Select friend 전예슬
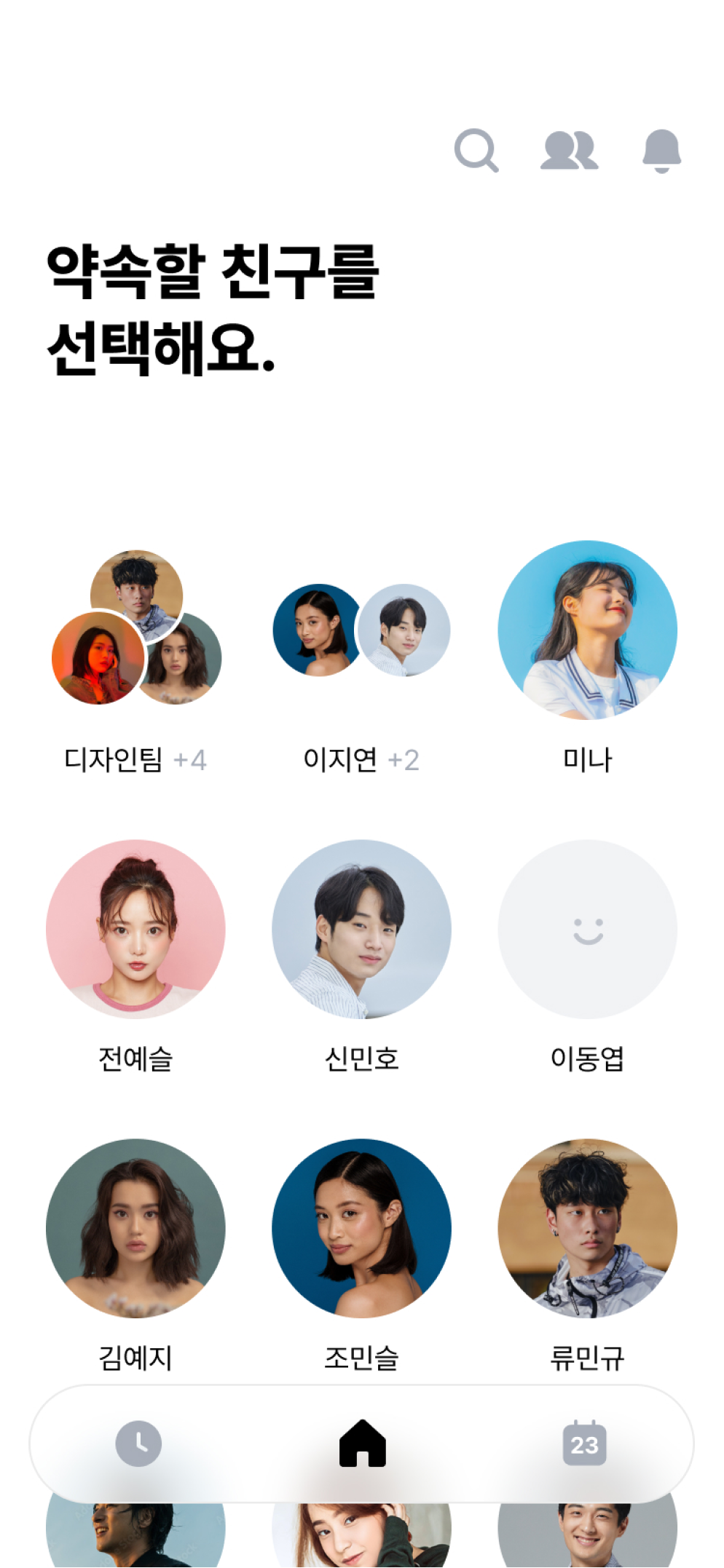This screenshot has width=724, height=1568. [135, 929]
